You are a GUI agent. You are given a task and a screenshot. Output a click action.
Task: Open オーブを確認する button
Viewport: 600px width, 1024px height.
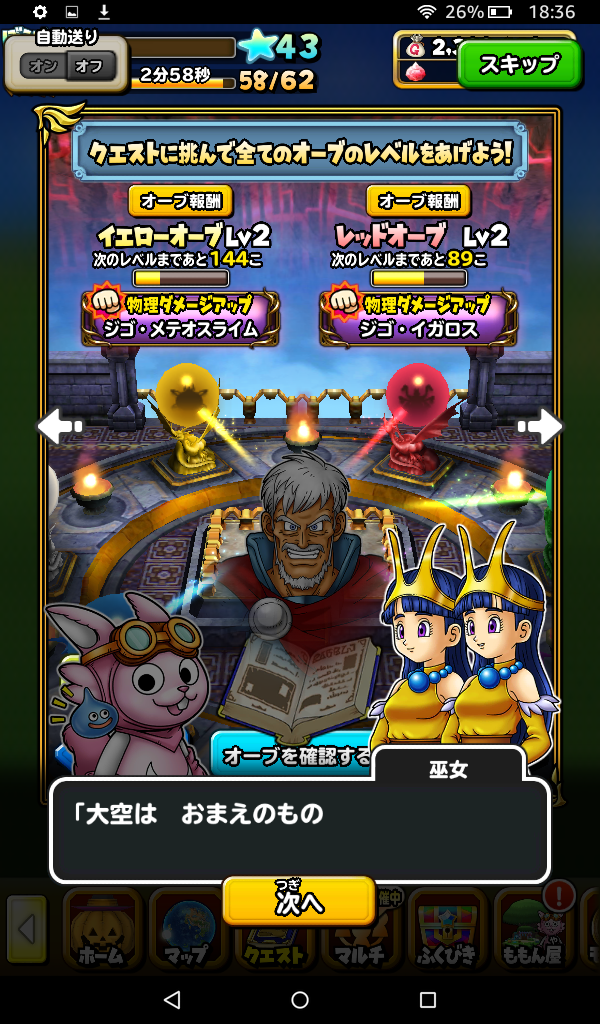290,756
